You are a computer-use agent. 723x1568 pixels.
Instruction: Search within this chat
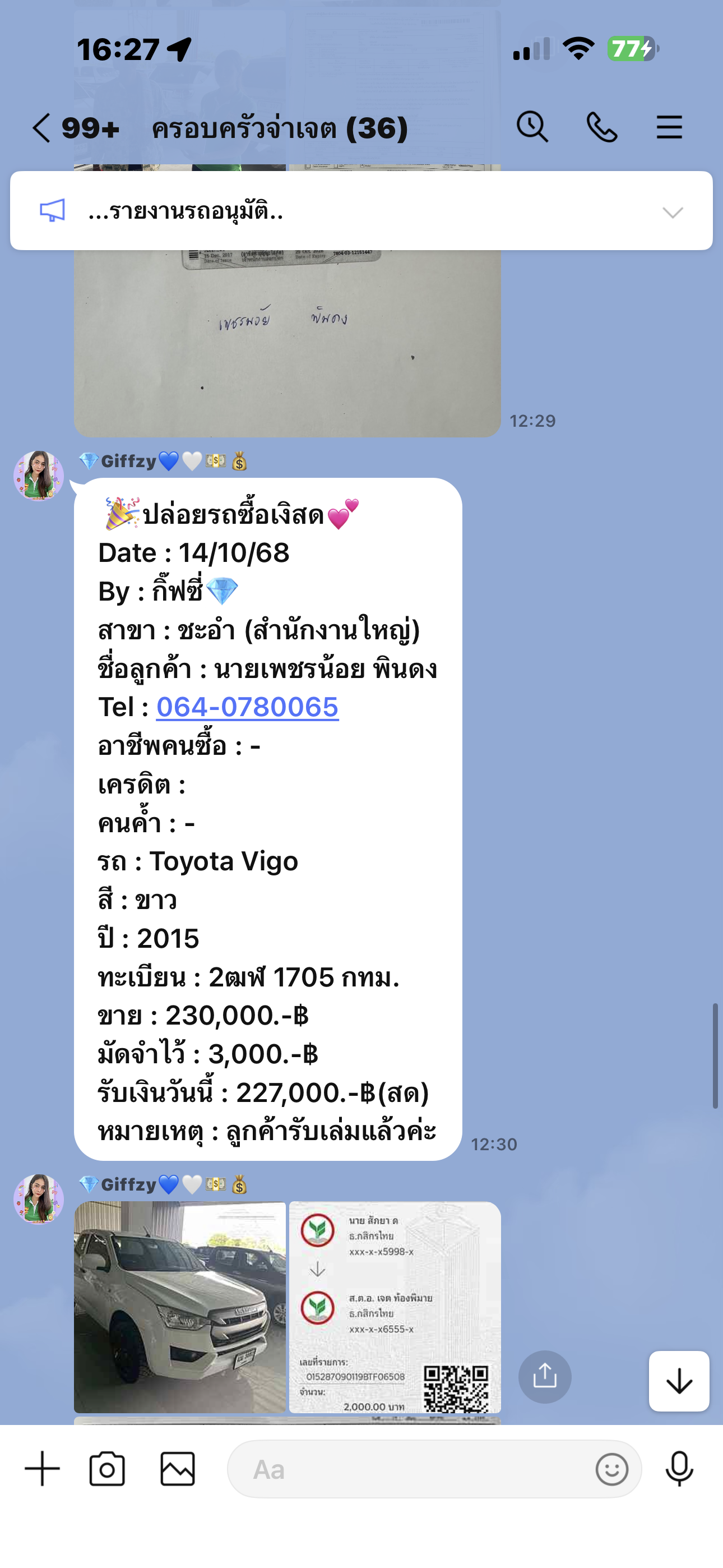[x=532, y=127]
